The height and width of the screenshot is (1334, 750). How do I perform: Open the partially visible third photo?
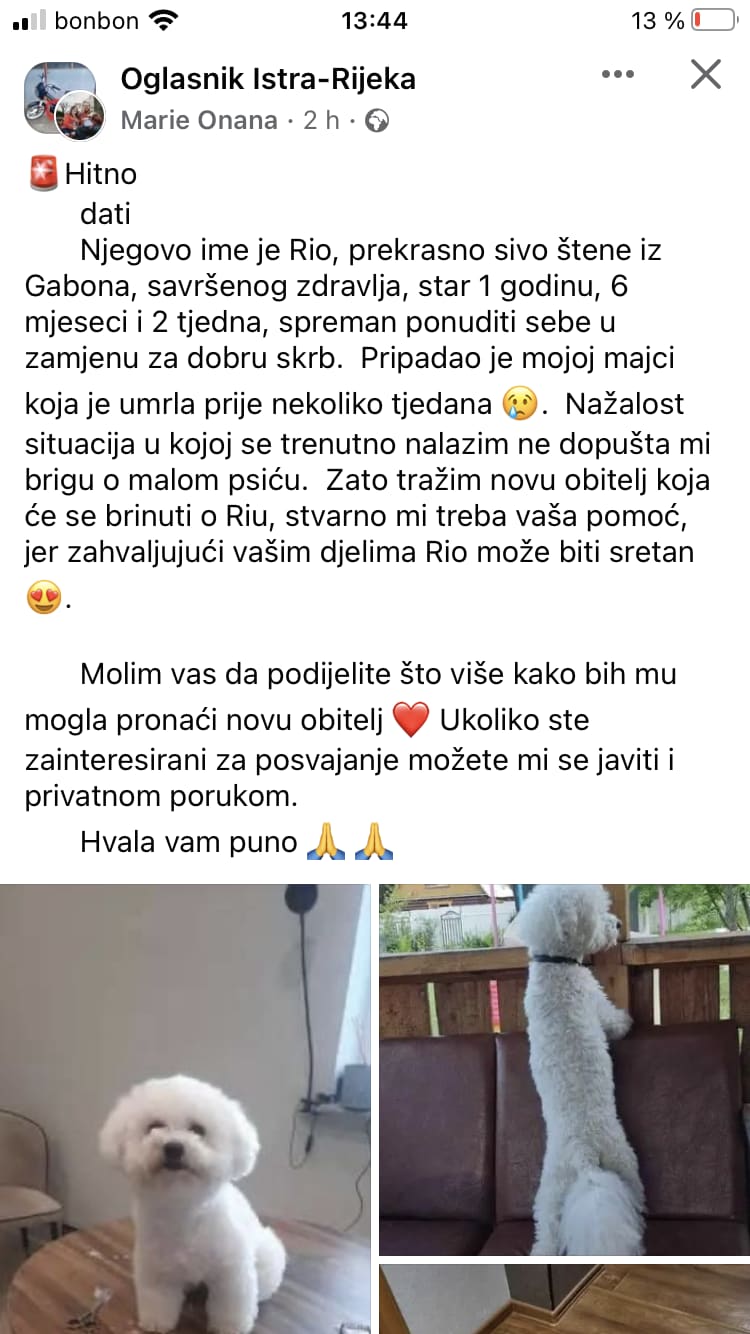click(564, 1298)
